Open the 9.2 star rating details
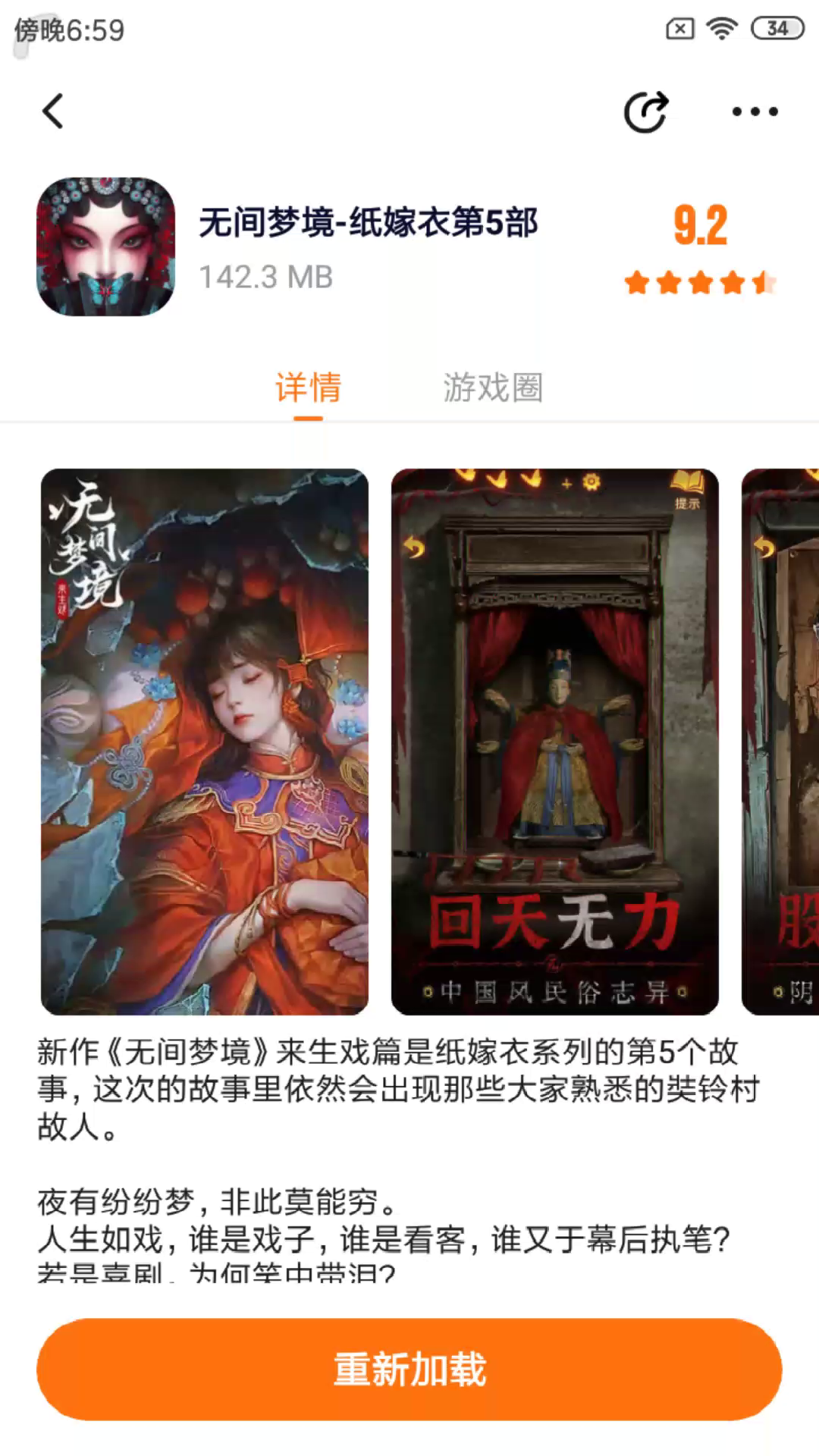Image resolution: width=819 pixels, height=1456 pixels. tap(700, 246)
